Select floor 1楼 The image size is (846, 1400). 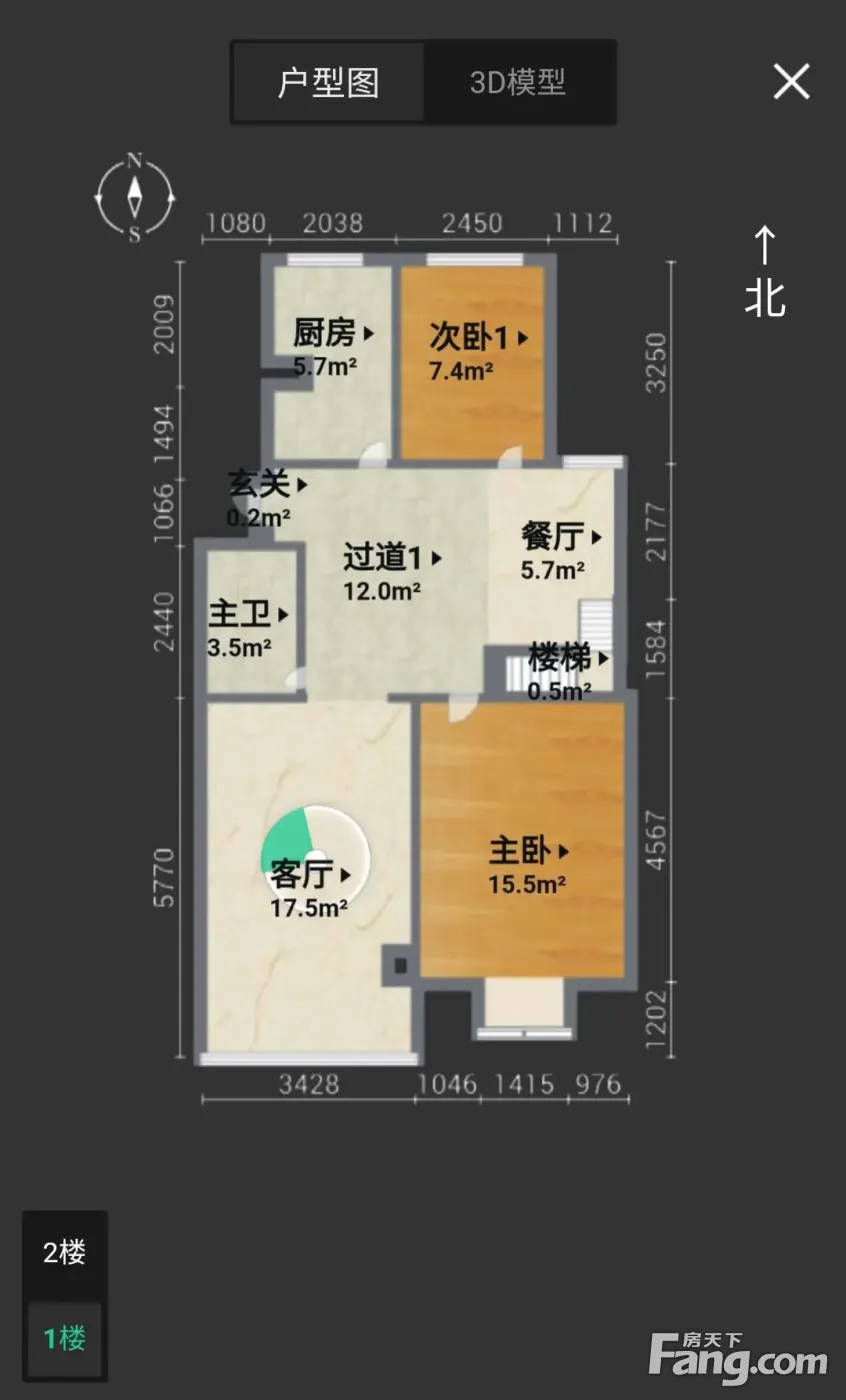pos(65,1339)
